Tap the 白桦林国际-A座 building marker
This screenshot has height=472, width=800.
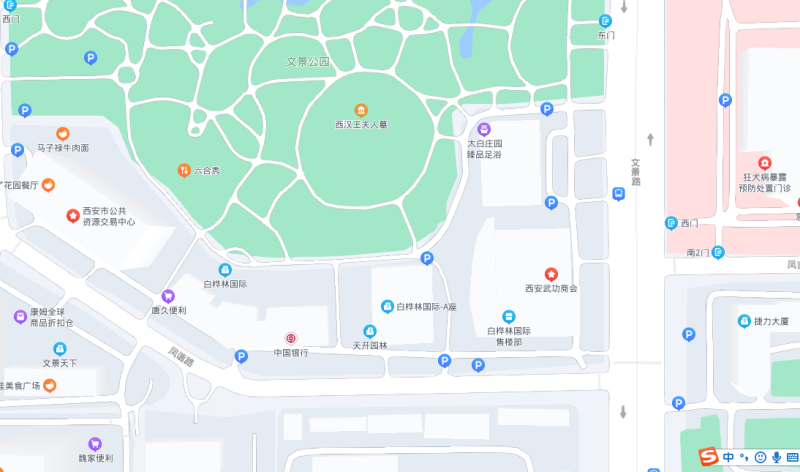tap(387, 306)
